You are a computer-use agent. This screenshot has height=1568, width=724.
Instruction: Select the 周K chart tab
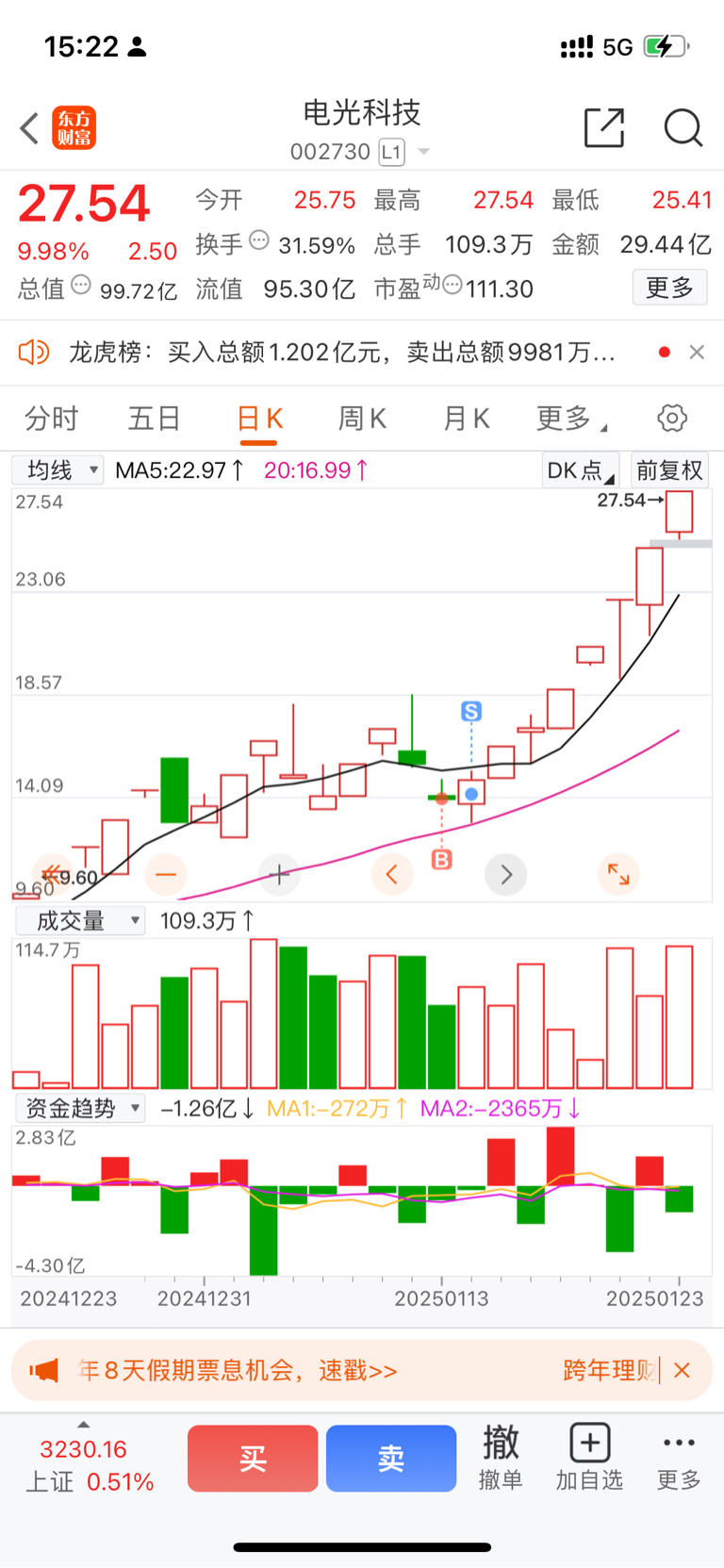(x=362, y=419)
